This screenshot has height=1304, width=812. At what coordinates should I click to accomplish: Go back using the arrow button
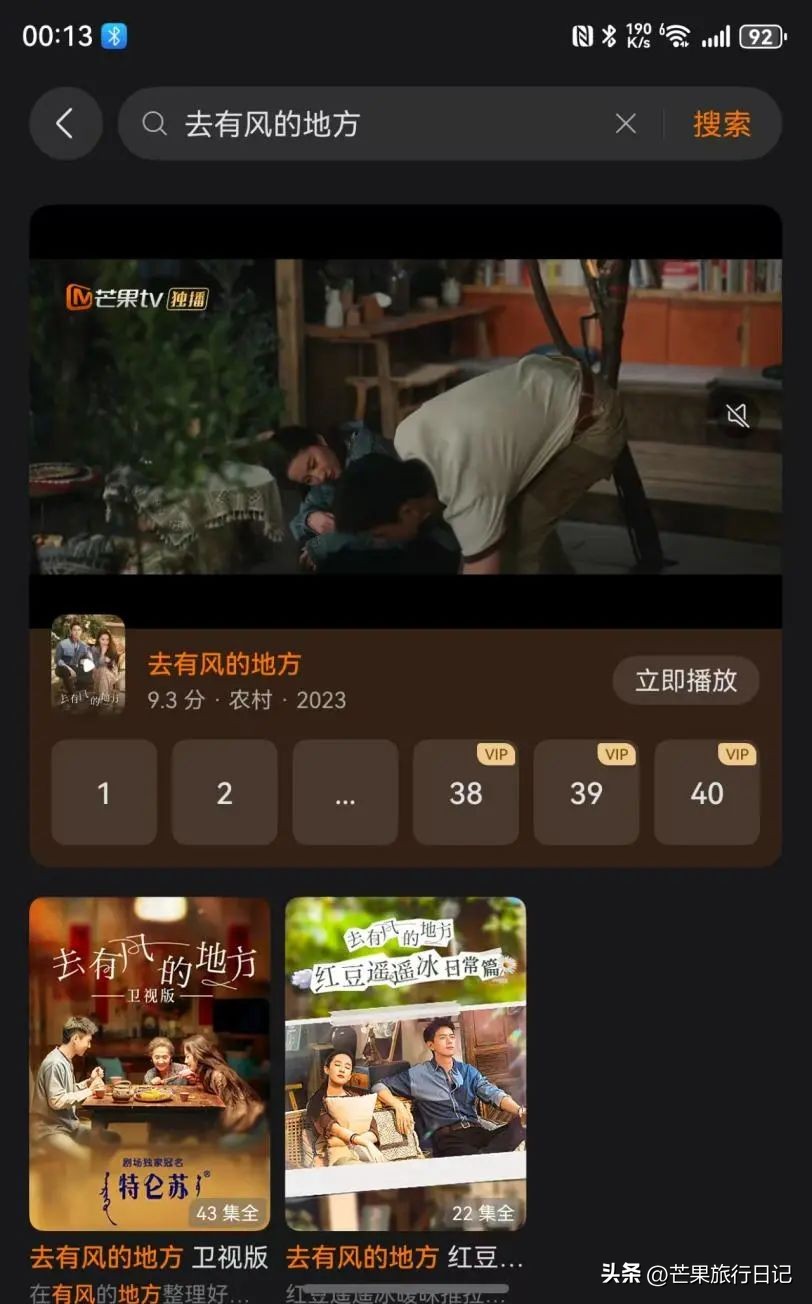click(x=66, y=124)
